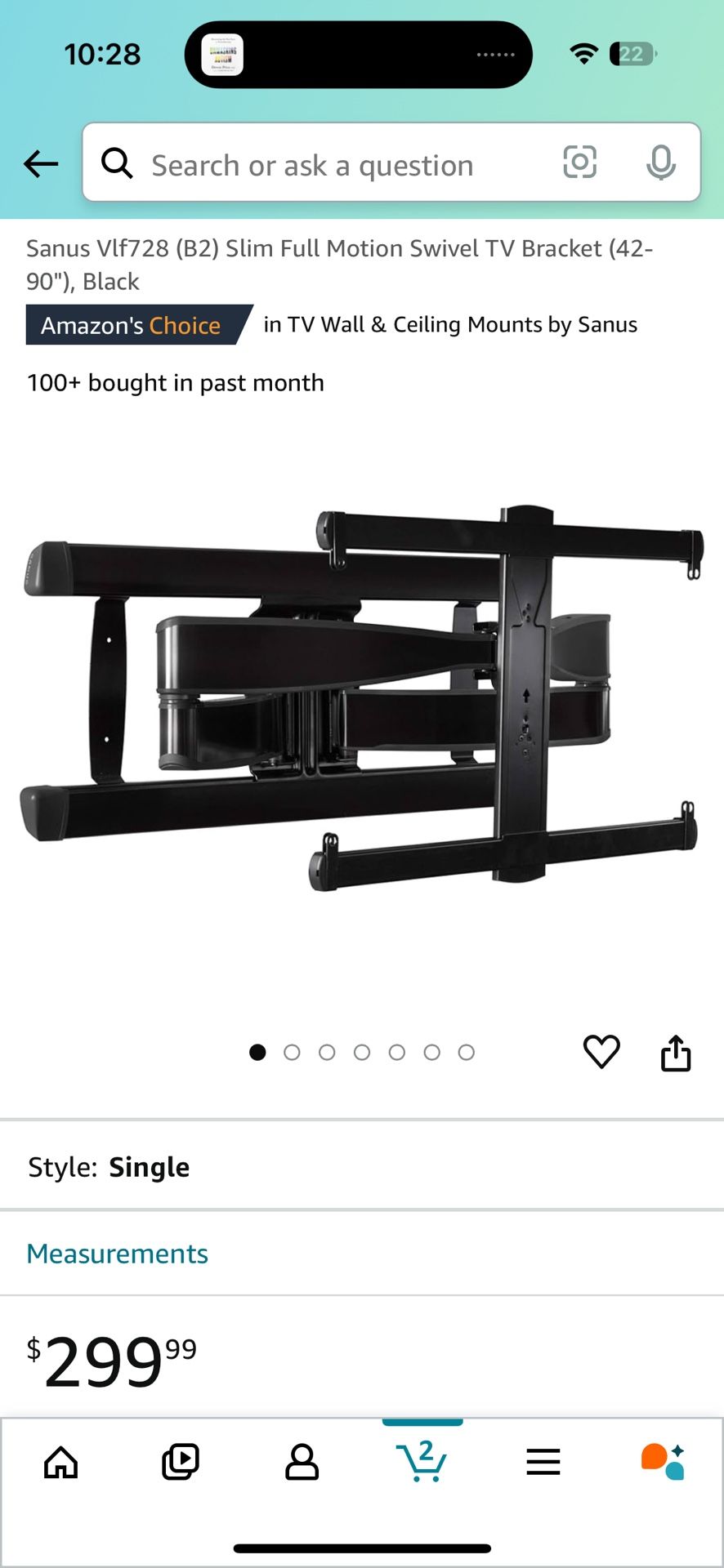Select the first image carousel dot

coord(257,1053)
